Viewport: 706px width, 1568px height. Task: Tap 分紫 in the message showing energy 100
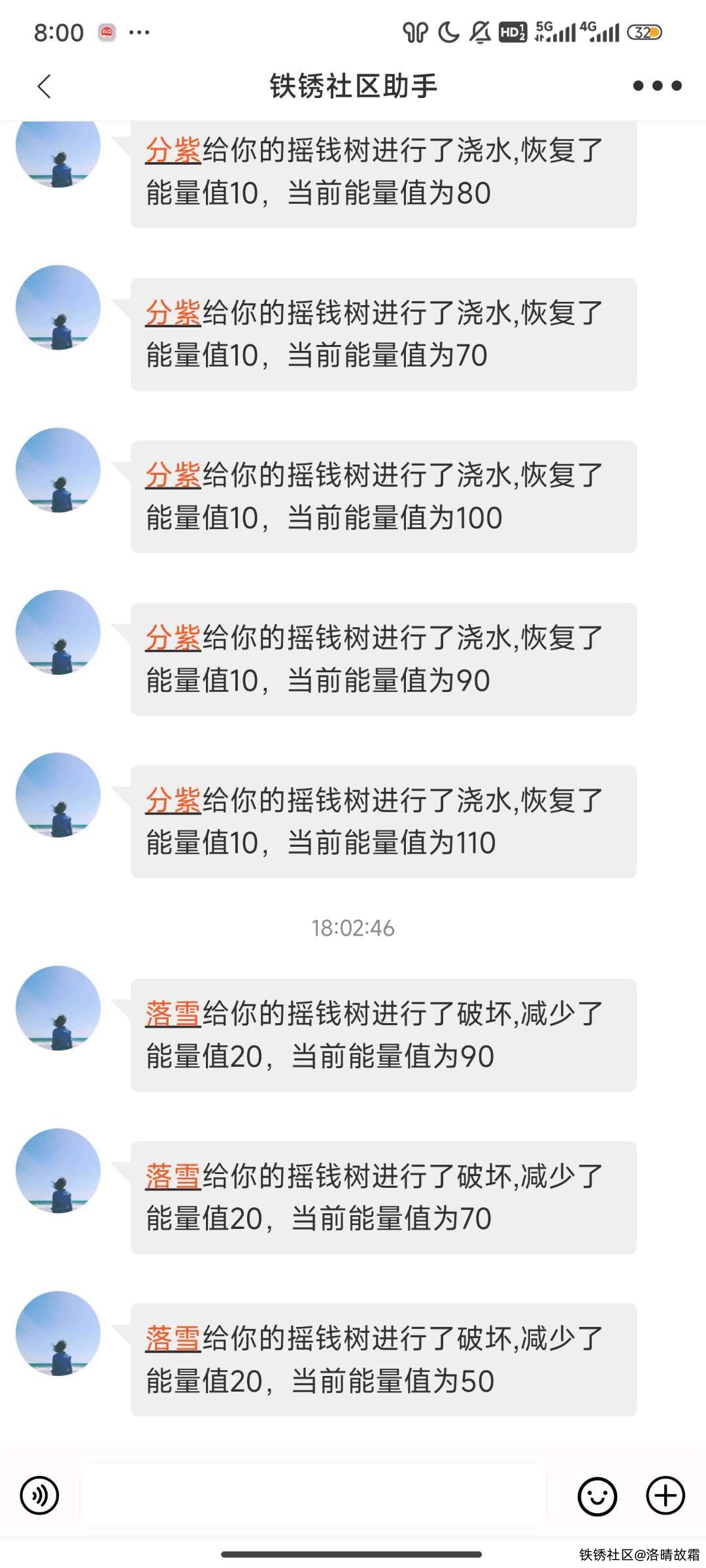[x=173, y=475]
